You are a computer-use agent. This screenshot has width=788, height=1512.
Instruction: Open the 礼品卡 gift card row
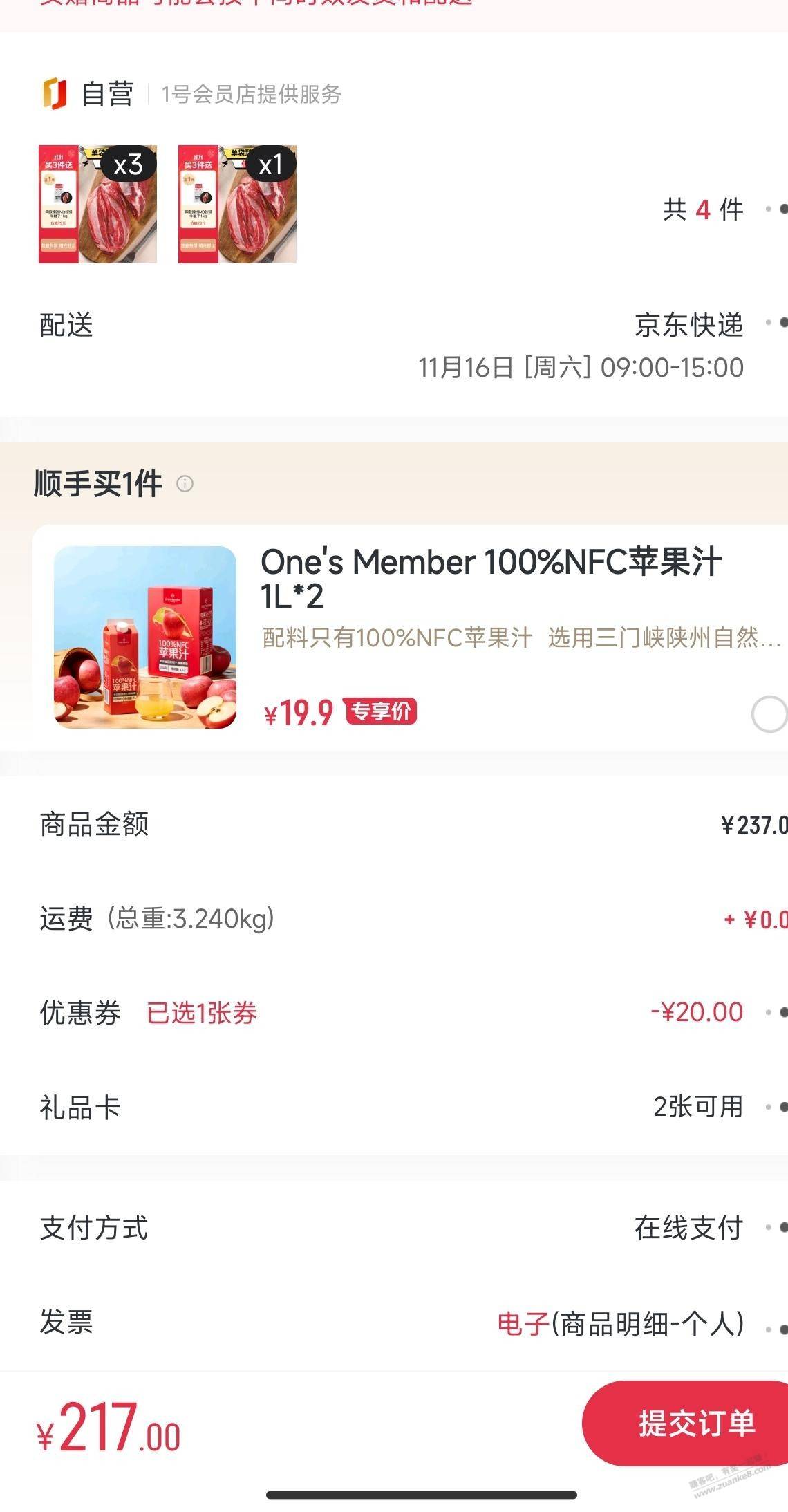click(394, 1107)
